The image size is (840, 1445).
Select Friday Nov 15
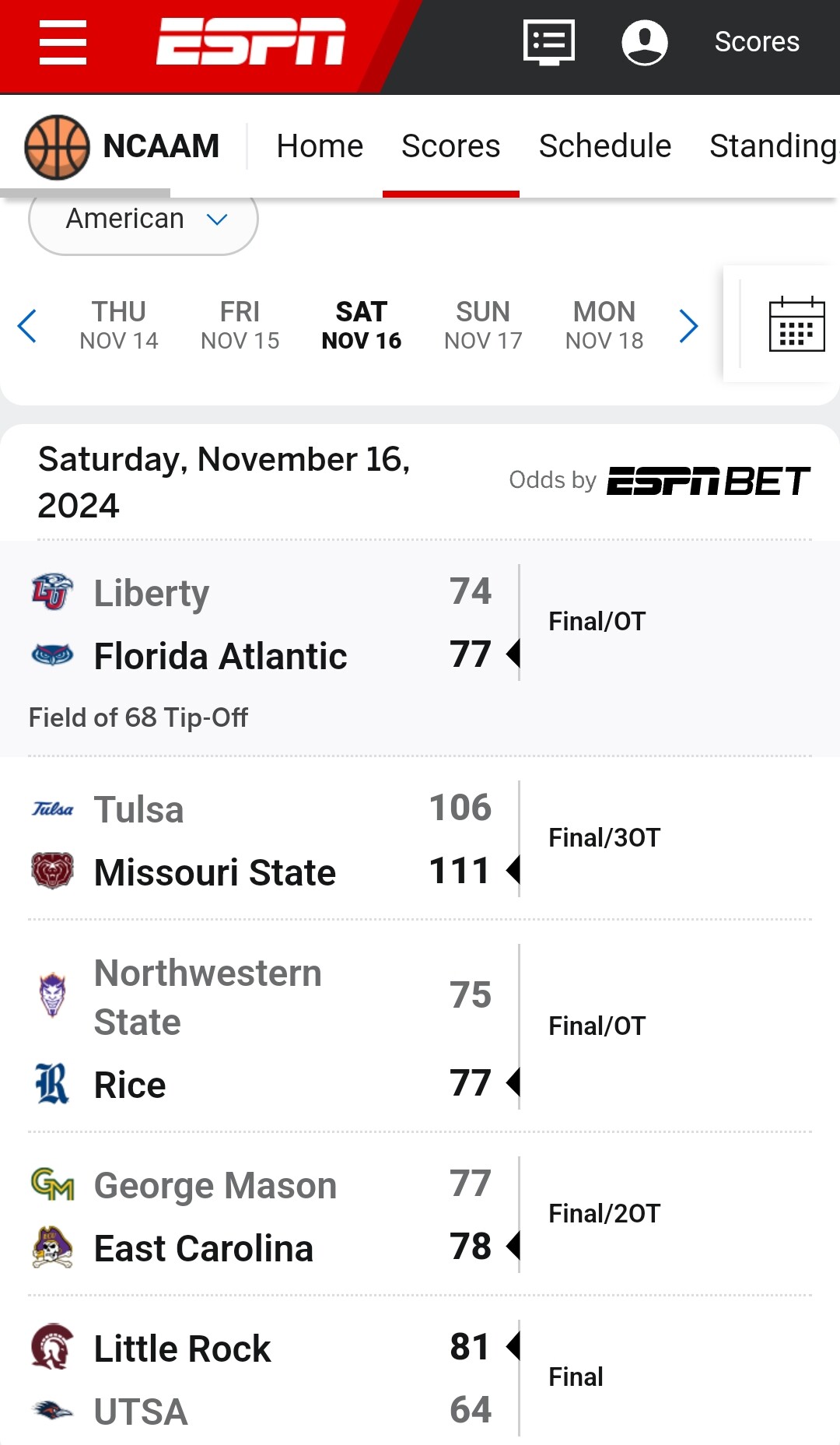[x=240, y=325]
